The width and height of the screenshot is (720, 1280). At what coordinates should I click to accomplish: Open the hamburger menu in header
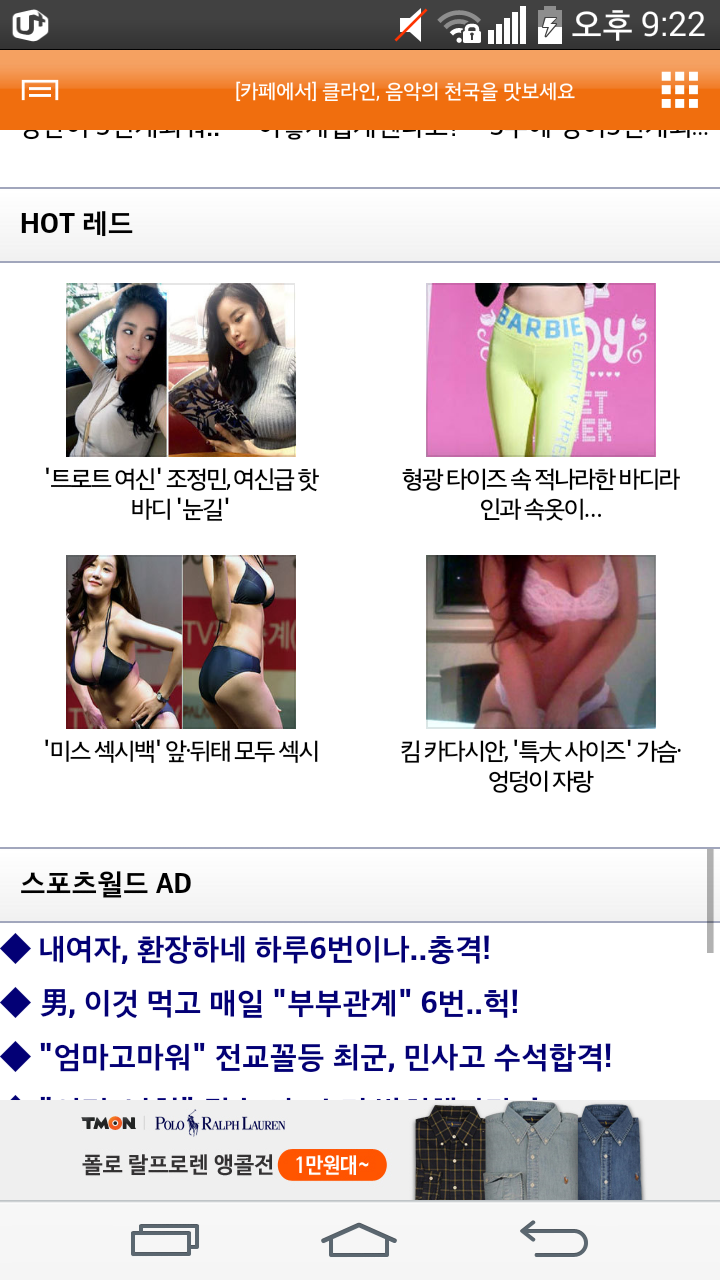(40, 90)
